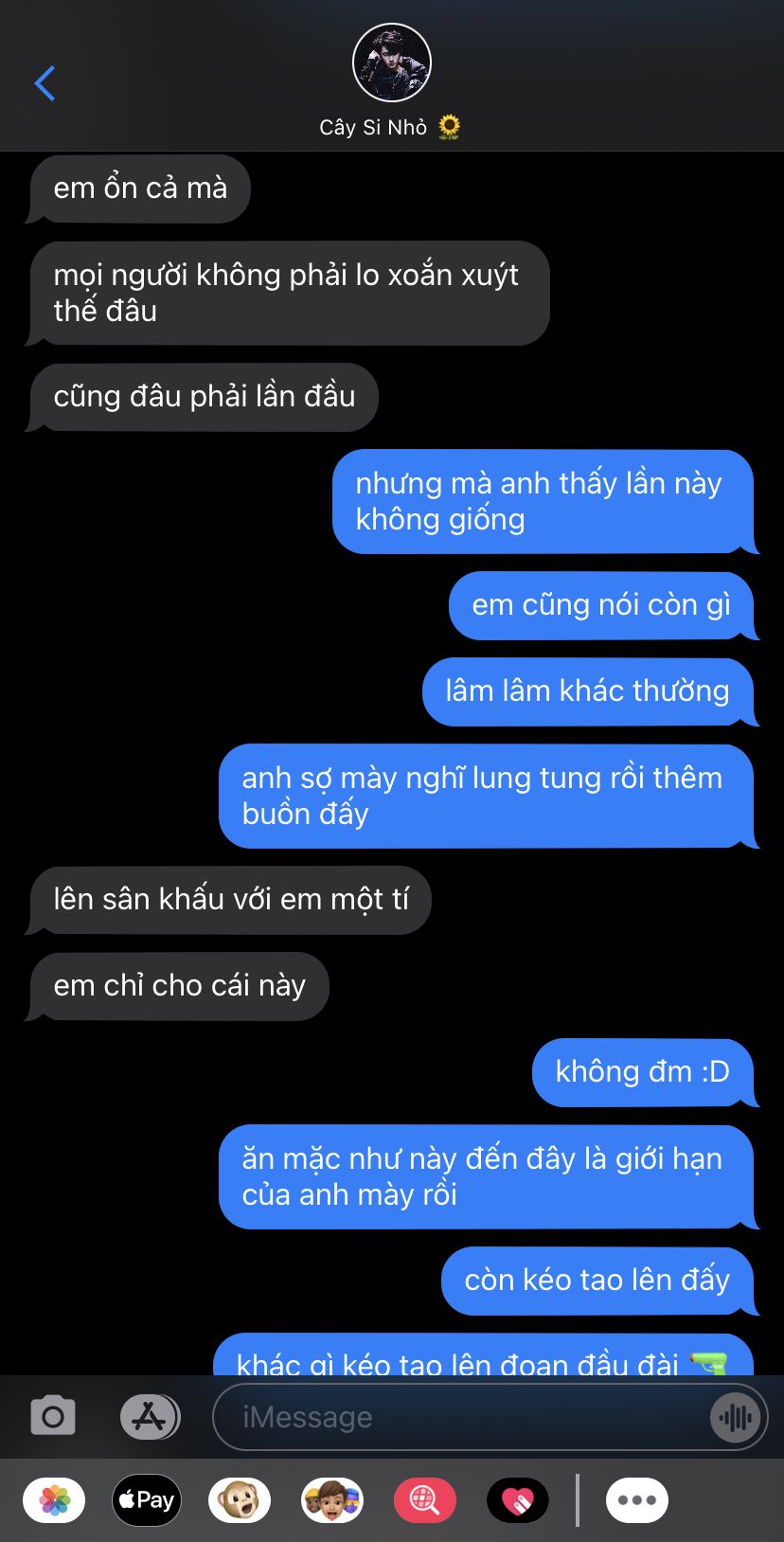The width and height of the screenshot is (784, 1542).
Task: Go back to the messages list
Action: click(45, 83)
